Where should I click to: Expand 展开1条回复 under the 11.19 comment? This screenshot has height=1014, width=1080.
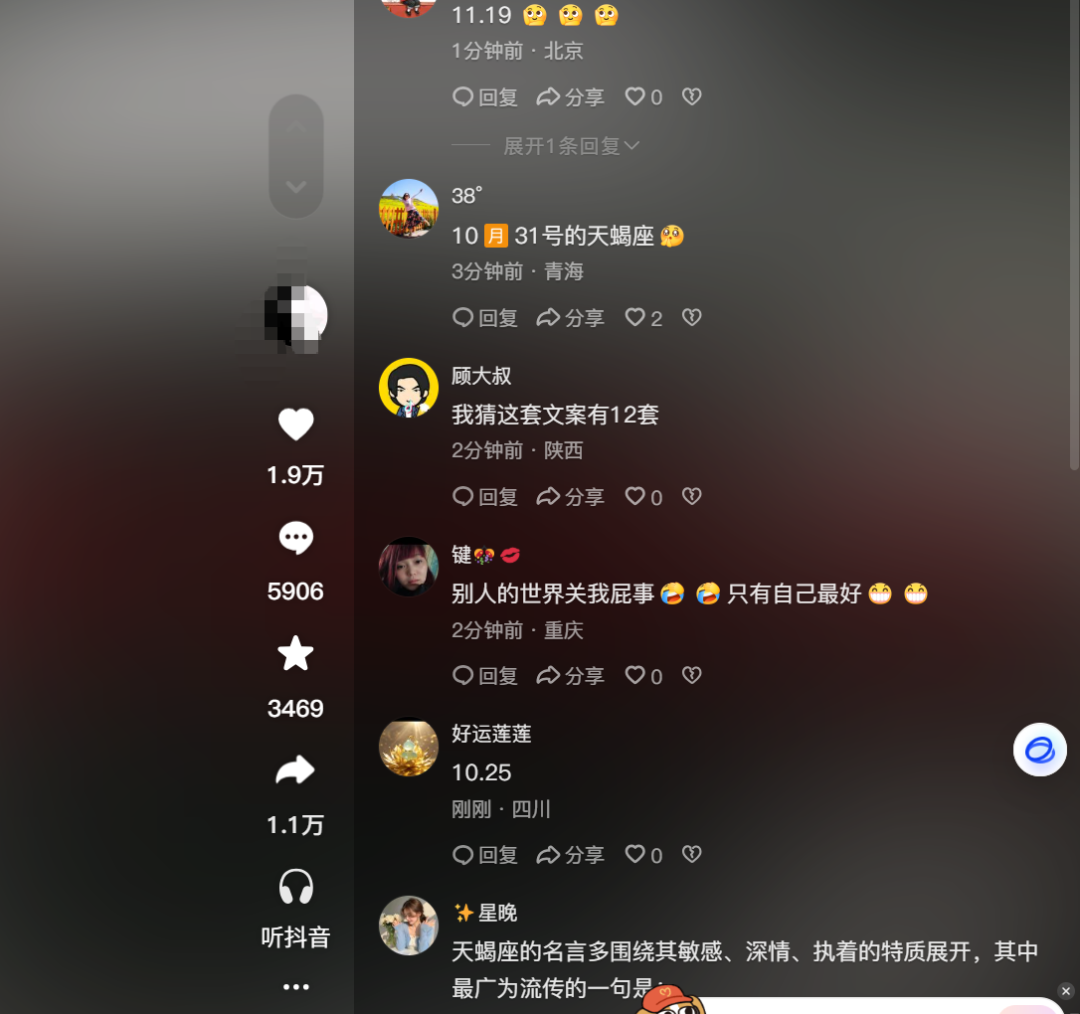point(570,146)
